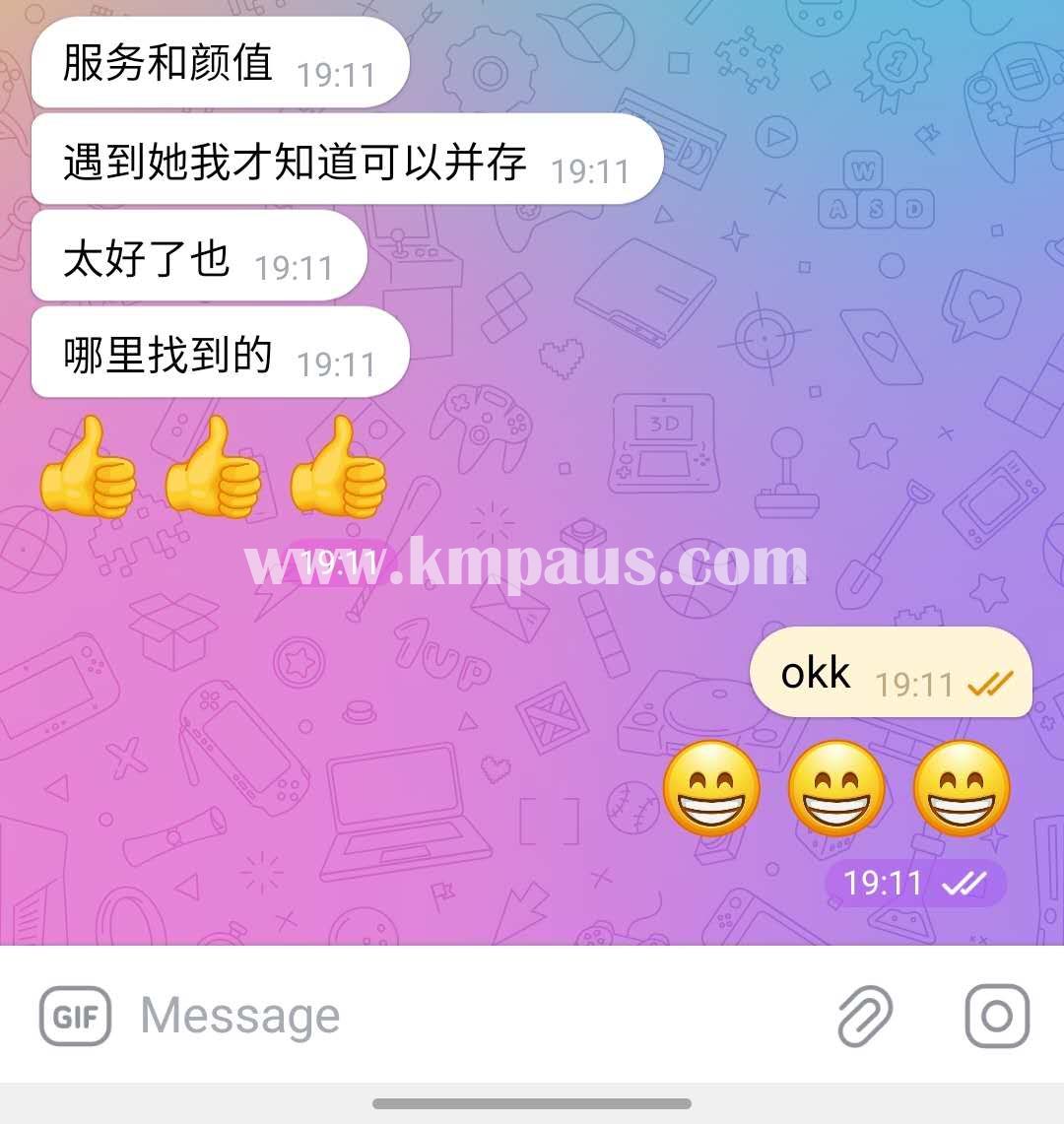Image resolution: width=1064 pixels, height=1124 pixels.
Task: Open the attachment paperclip
Action: pos(865,1016)
